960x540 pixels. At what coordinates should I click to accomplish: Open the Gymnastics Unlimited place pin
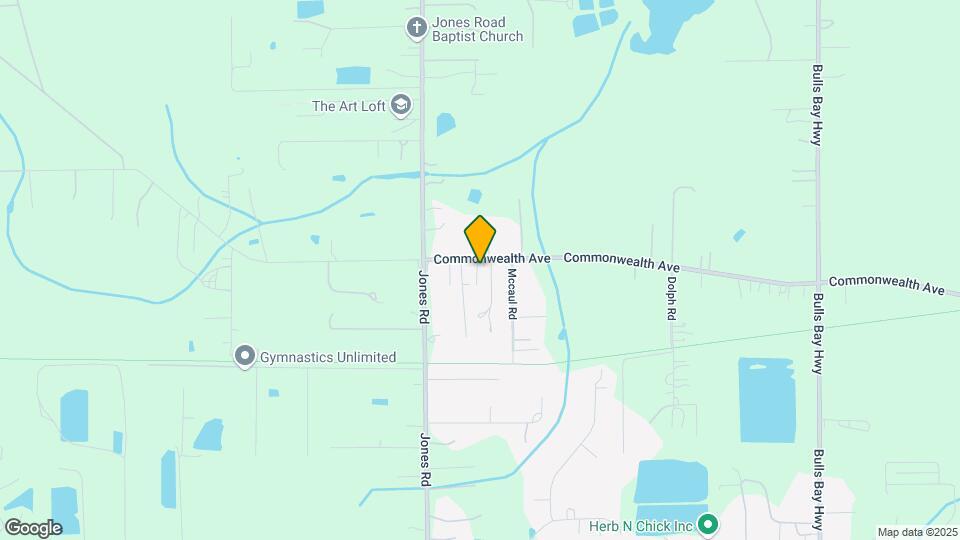245,356
